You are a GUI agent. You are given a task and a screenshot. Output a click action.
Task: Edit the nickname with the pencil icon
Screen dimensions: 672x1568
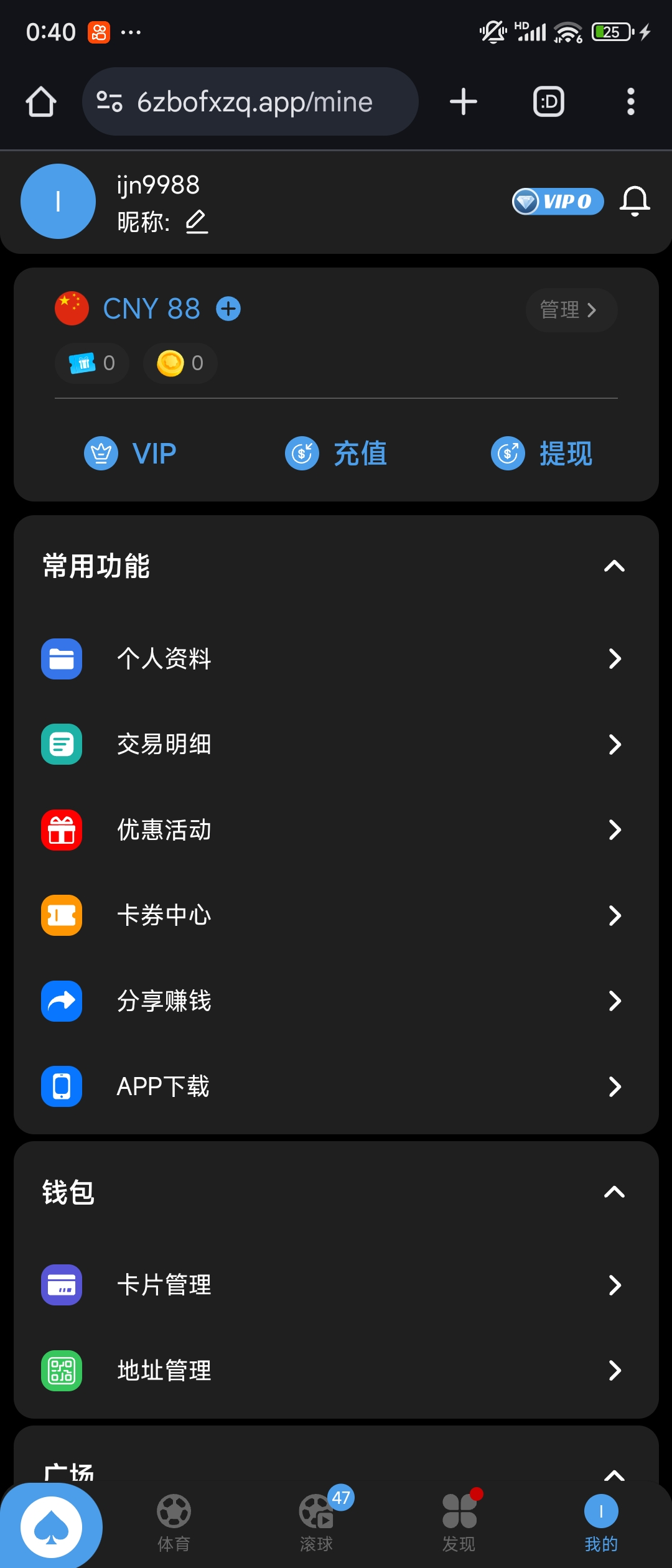[x=197, y=222]
